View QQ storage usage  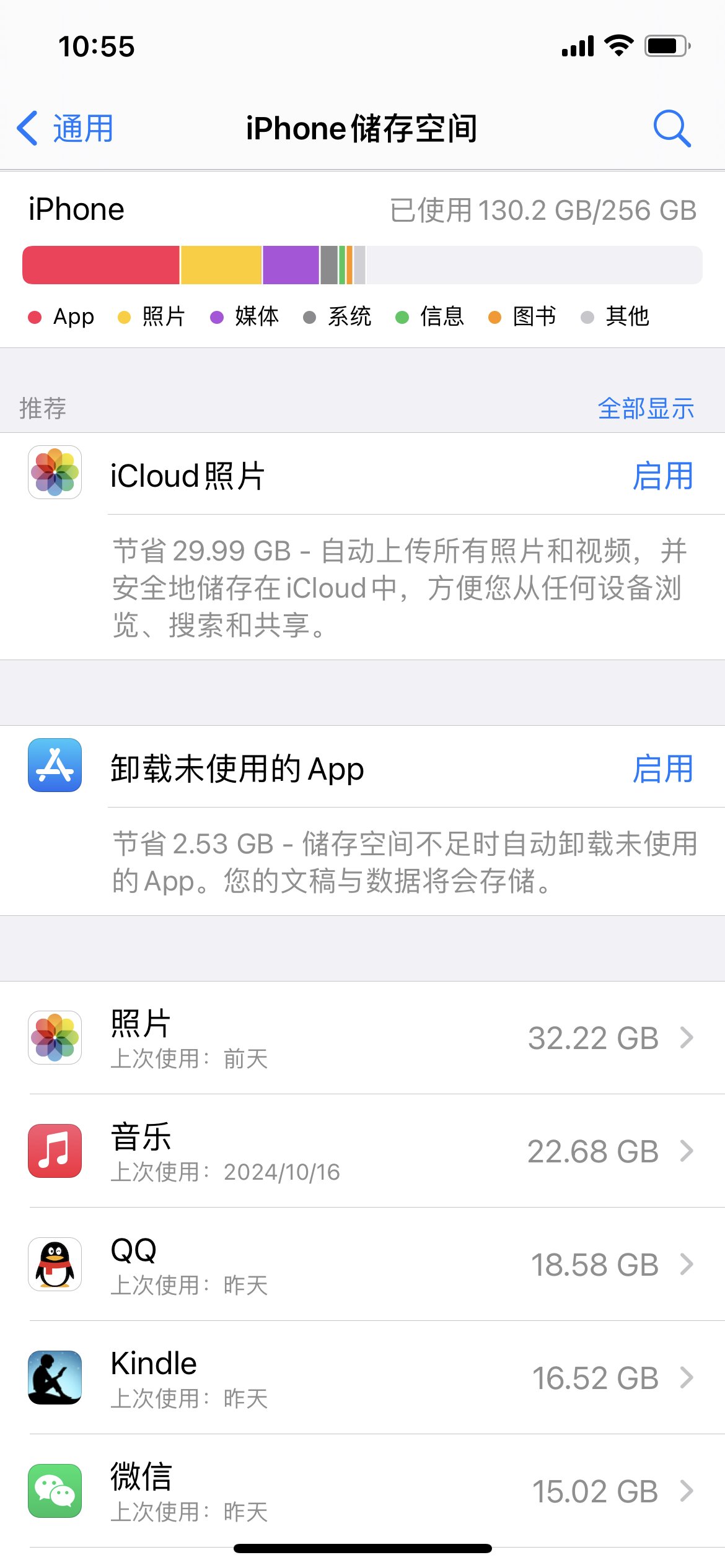362,1265
